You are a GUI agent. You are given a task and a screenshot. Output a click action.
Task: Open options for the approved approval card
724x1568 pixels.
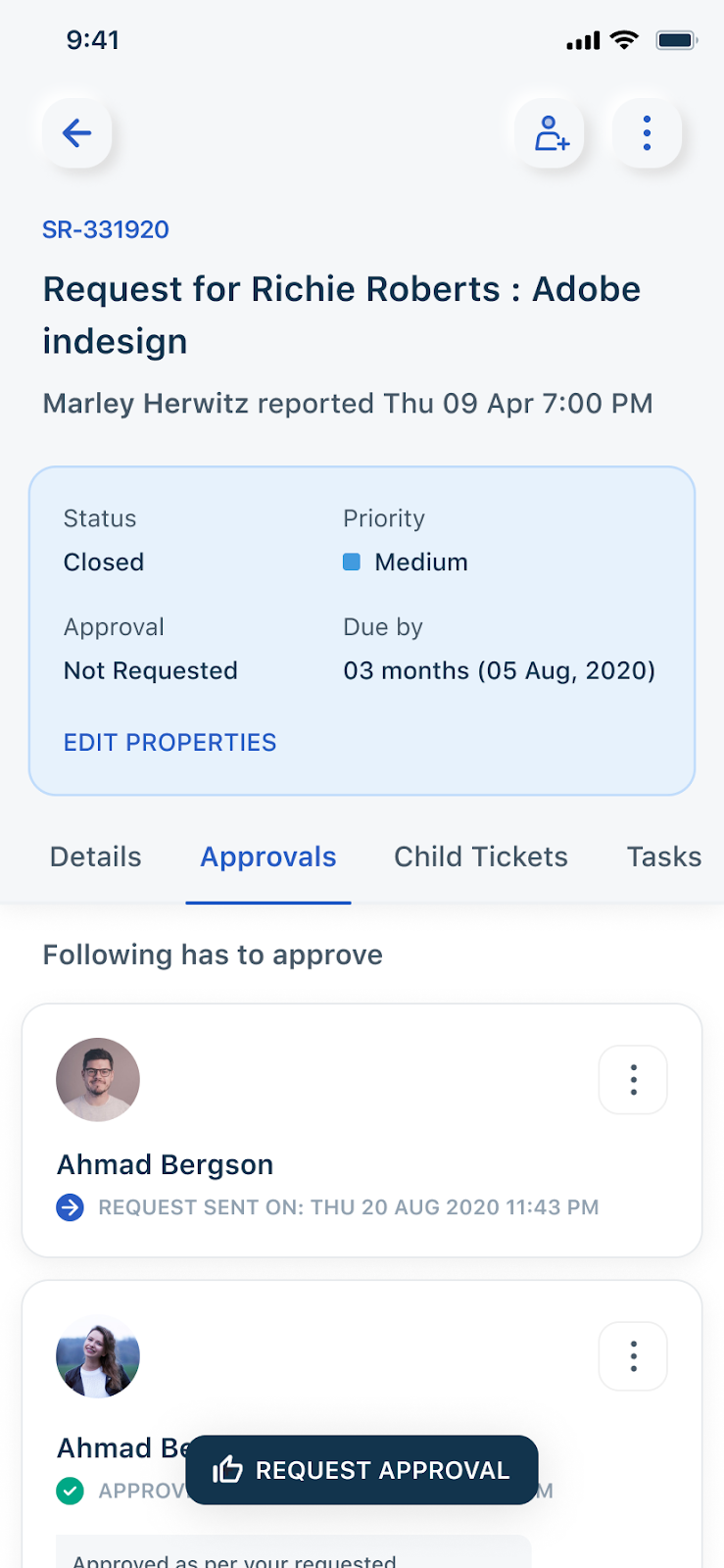633,1356
